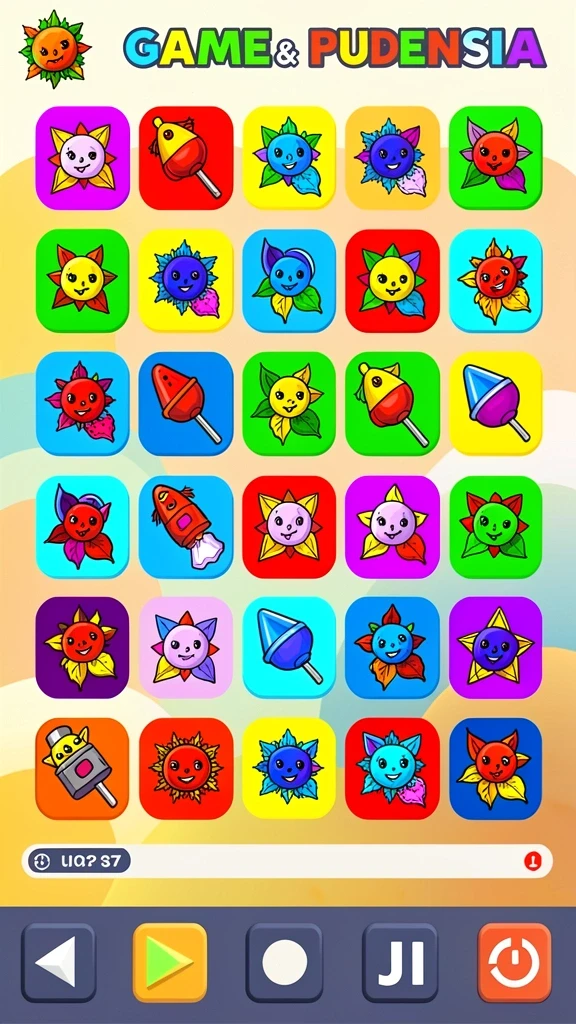576x1024 pixels.
Task: Select the red flower on dark purple tile
Action: click(x=82, y=647)
